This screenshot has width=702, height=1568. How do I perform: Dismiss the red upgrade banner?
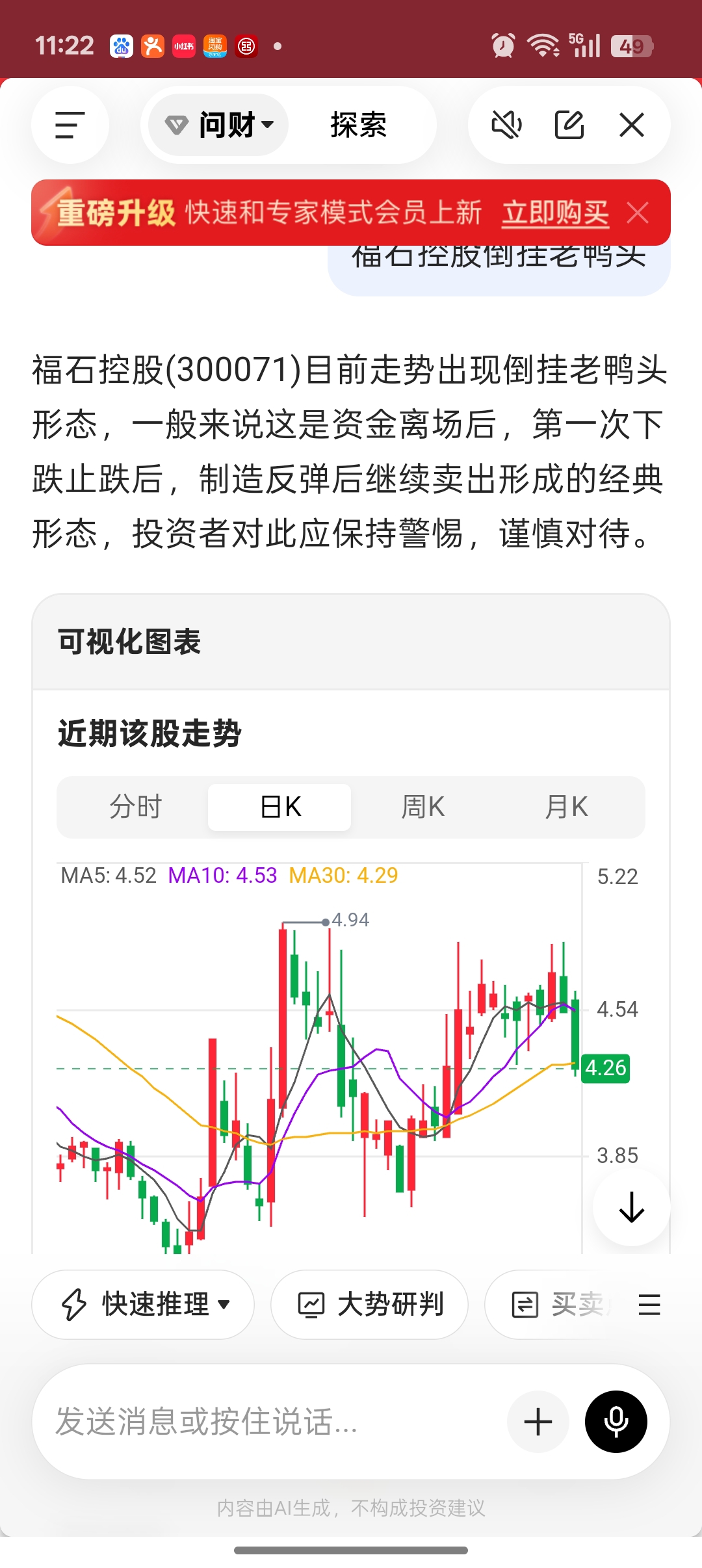coord(638,213)
